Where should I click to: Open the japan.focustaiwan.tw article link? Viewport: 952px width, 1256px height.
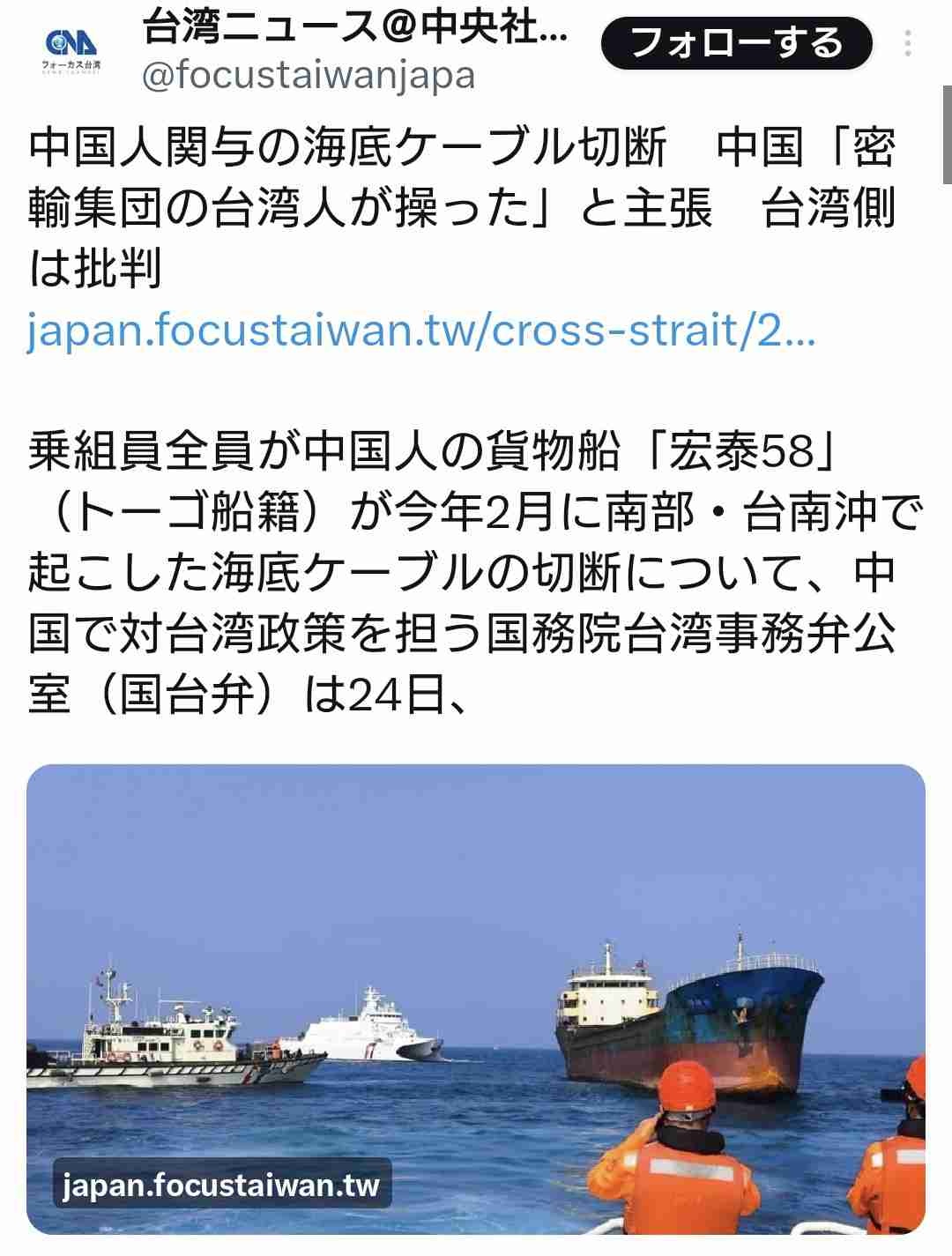422,332
